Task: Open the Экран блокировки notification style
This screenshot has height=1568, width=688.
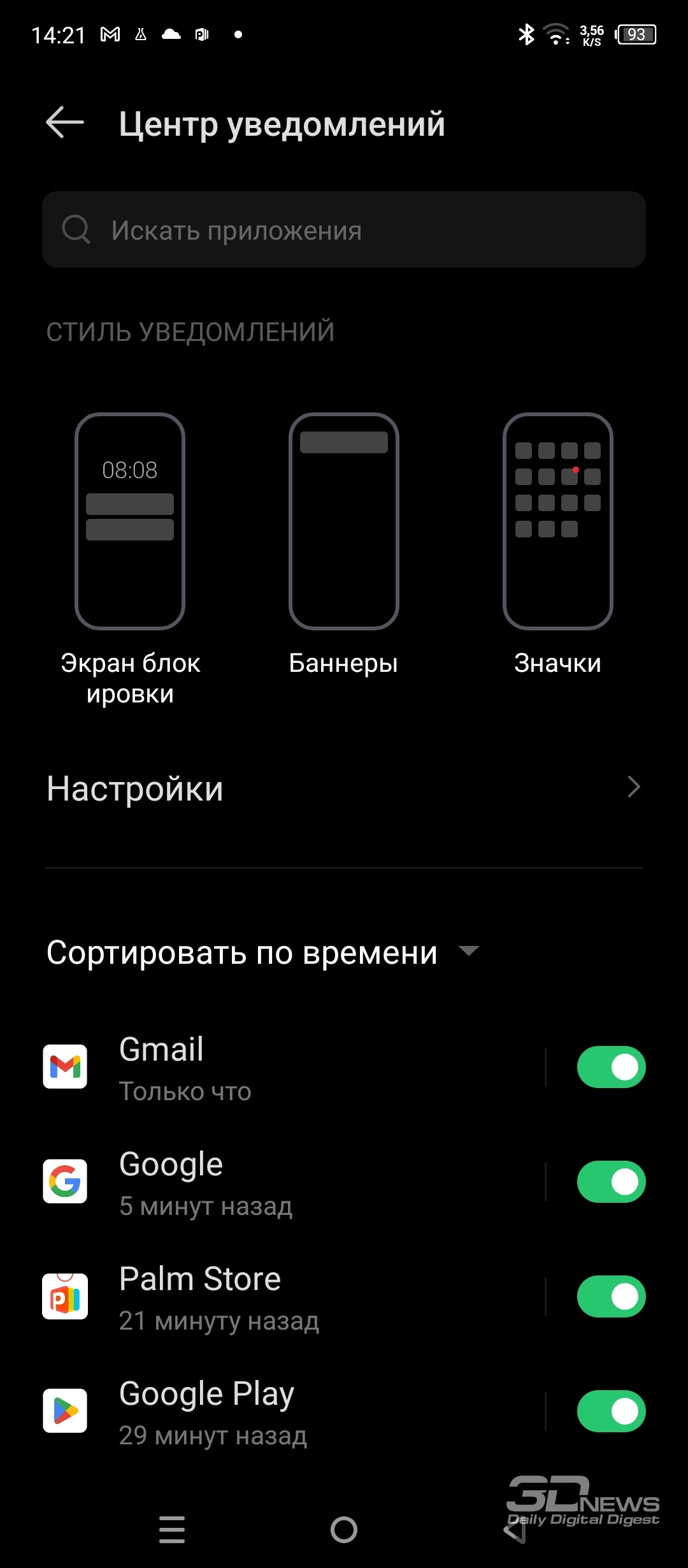Action: click(x=130, y=560)
